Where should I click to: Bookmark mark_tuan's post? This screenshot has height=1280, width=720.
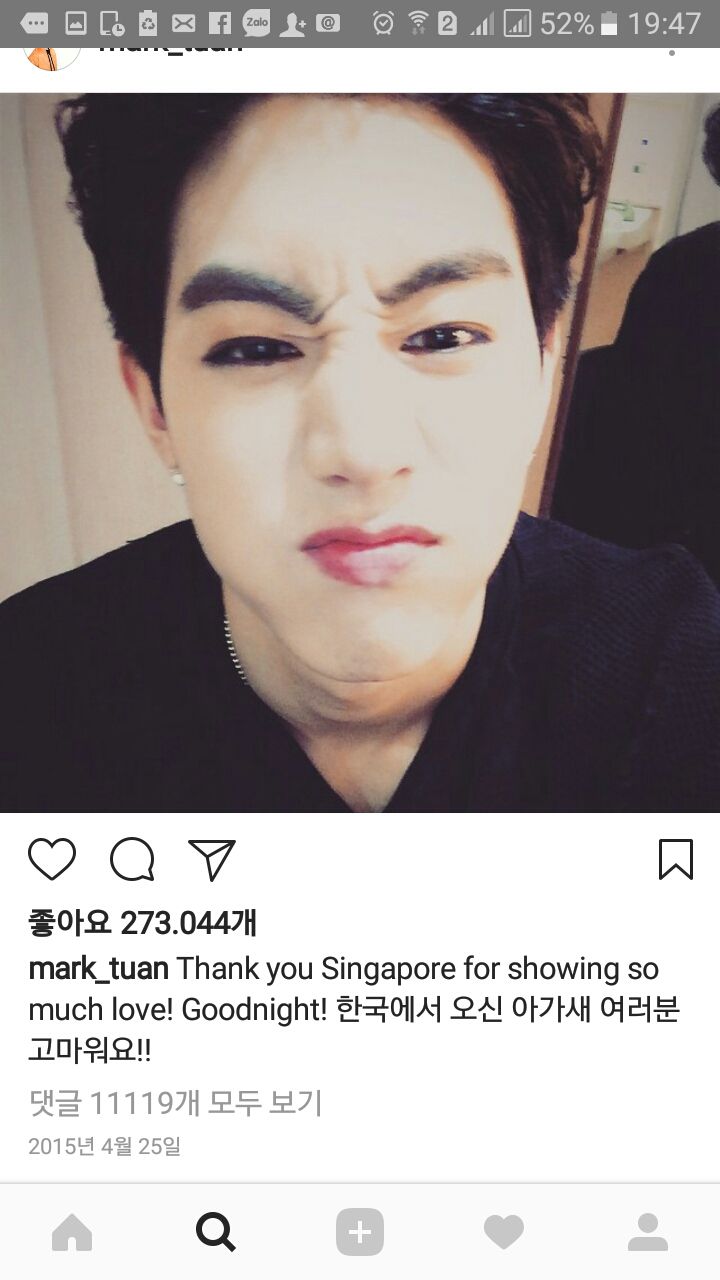(x=676, y=859)
